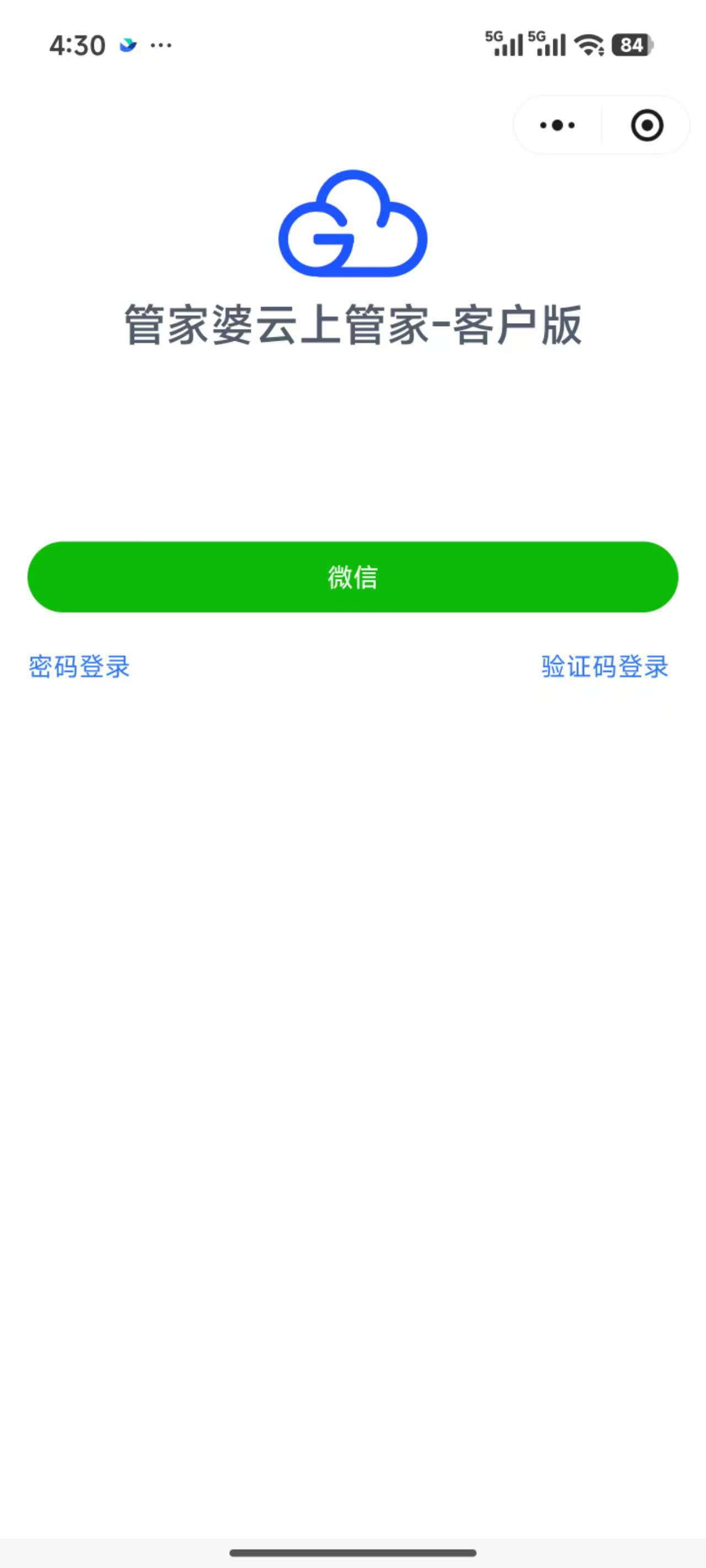Tap the clock showing 4:30
The width and height of the screenshot is (706, 1568).
(78, 44)
